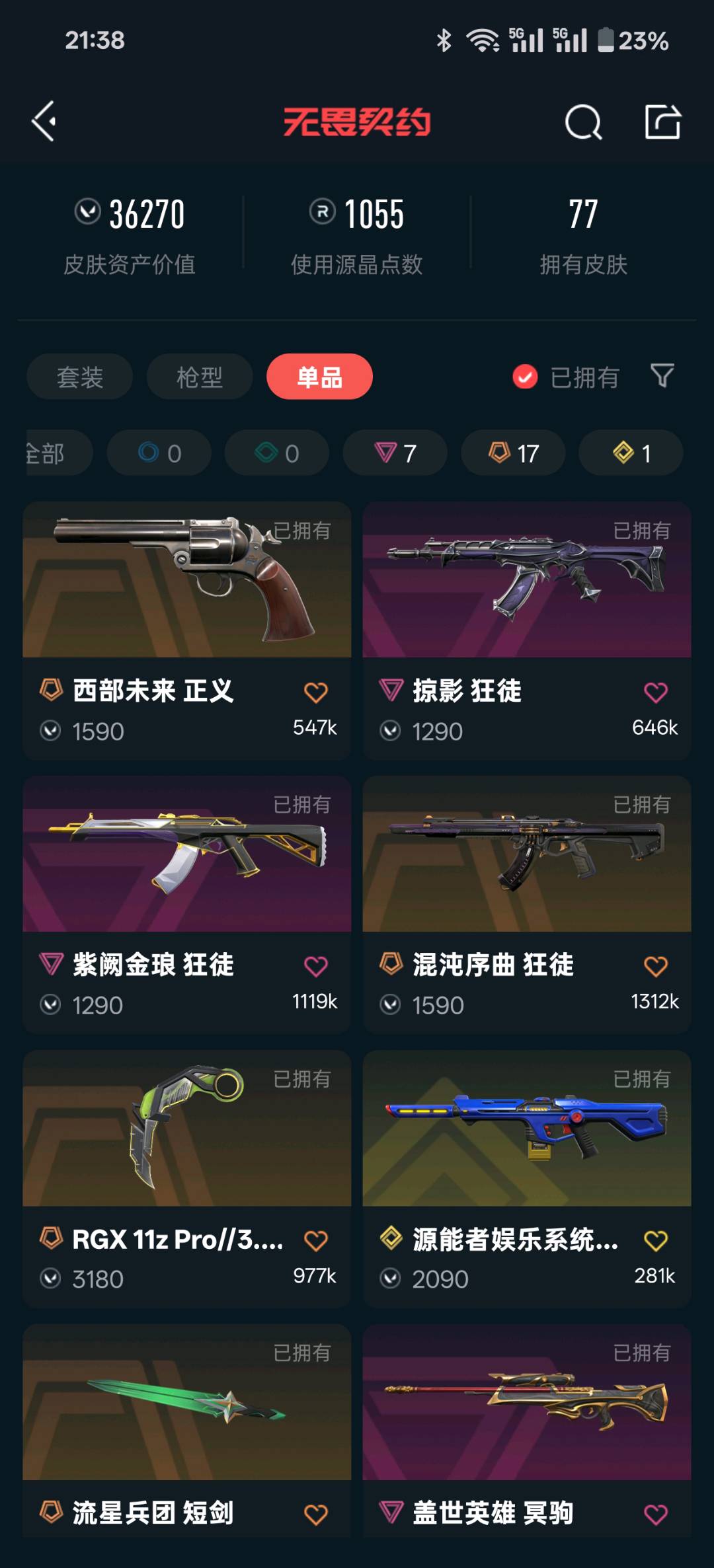Open the 西部未来 正义 skin card

[x=186, y=630]
